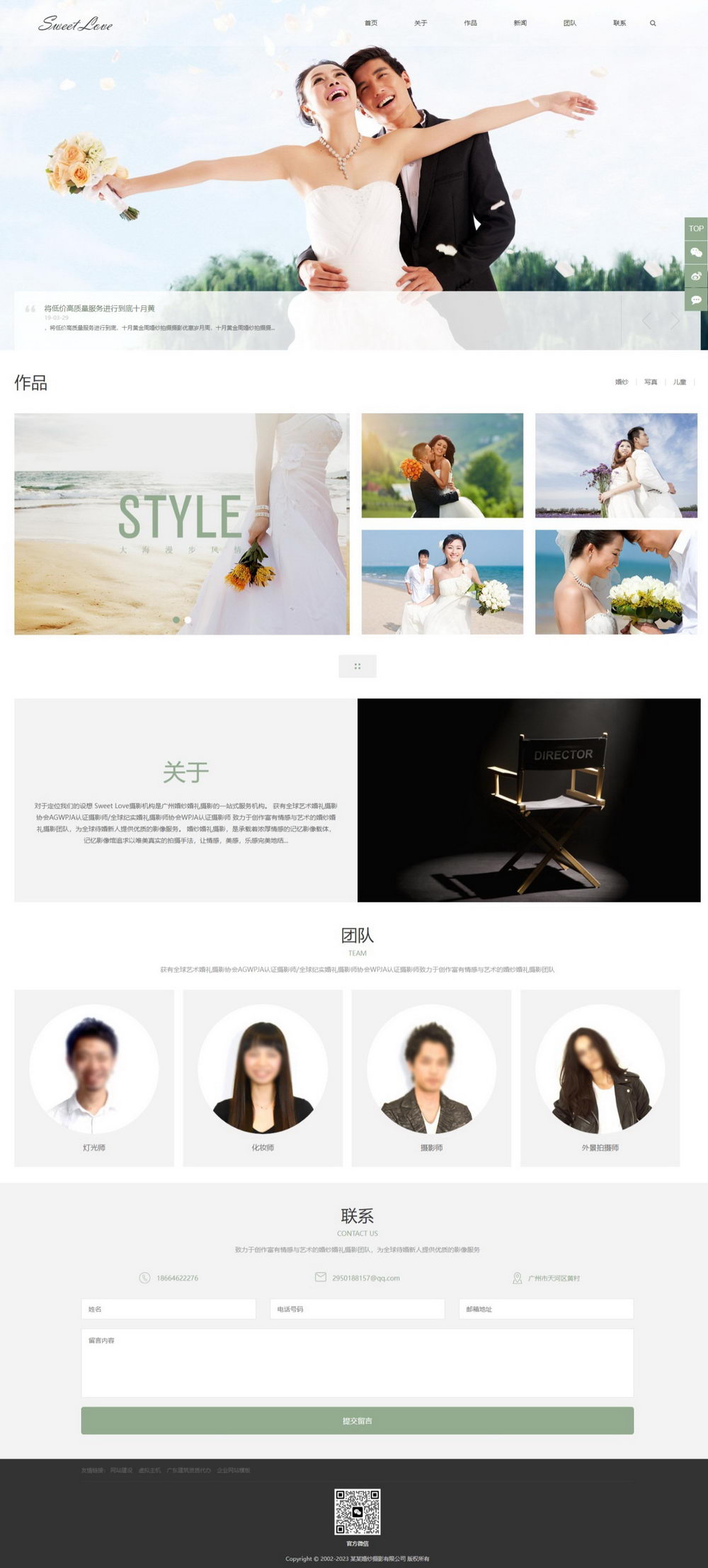Image resolution: width=708 pixels, height=1568 pixels.
Task: Show next news item in banner
Action: (x=675, y=321)
